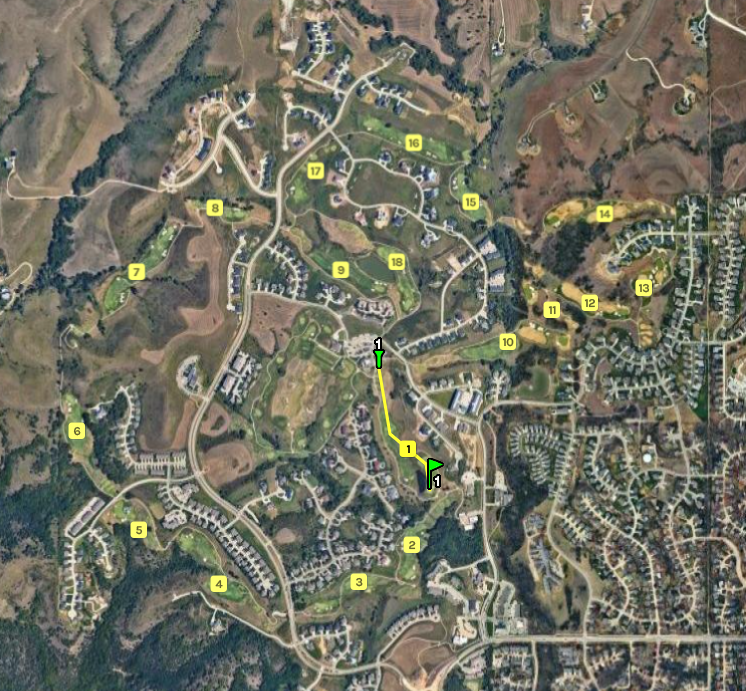The width and height of the screenshot is (746, 691).
Task: Open the hole 7 marker
Action: 137,272
